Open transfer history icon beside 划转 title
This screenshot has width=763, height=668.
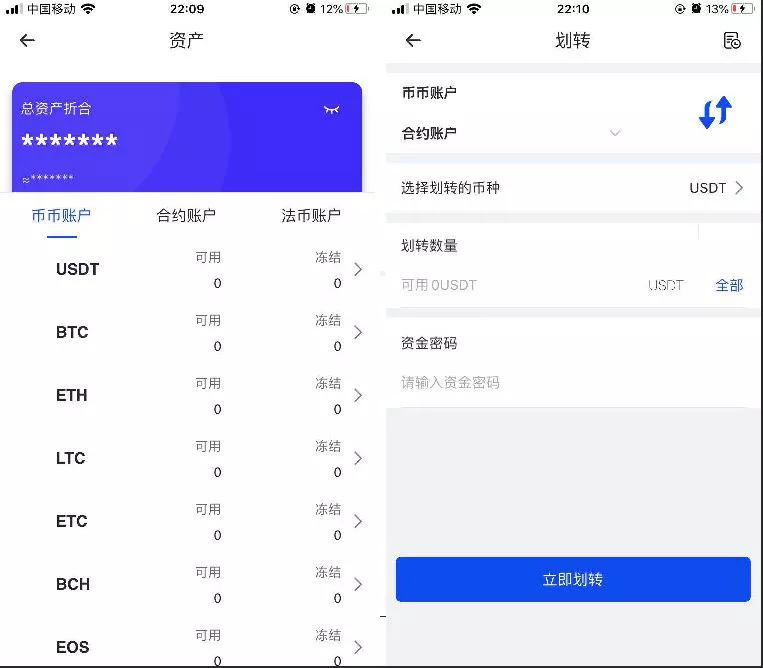point(732,40)
